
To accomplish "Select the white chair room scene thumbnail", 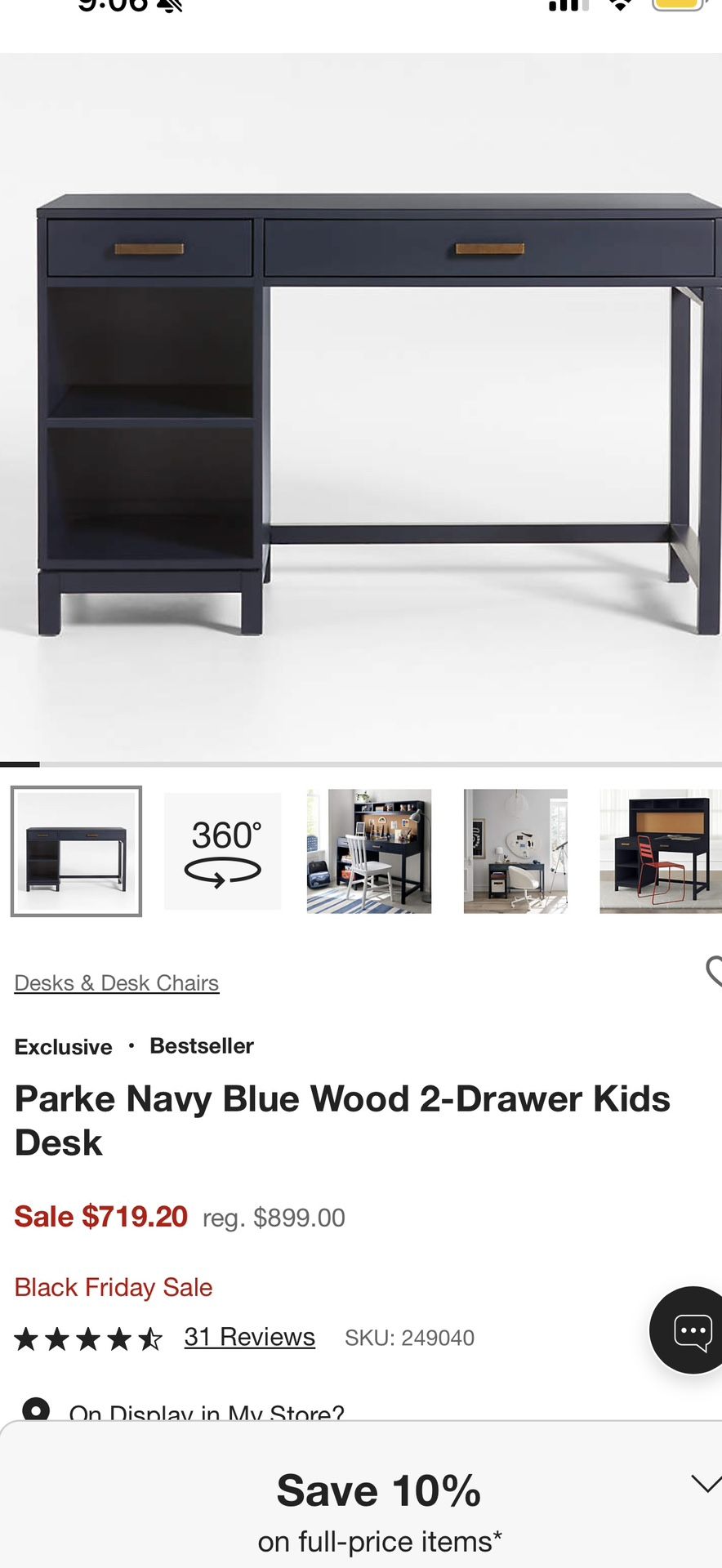I will tap(369, 850).
